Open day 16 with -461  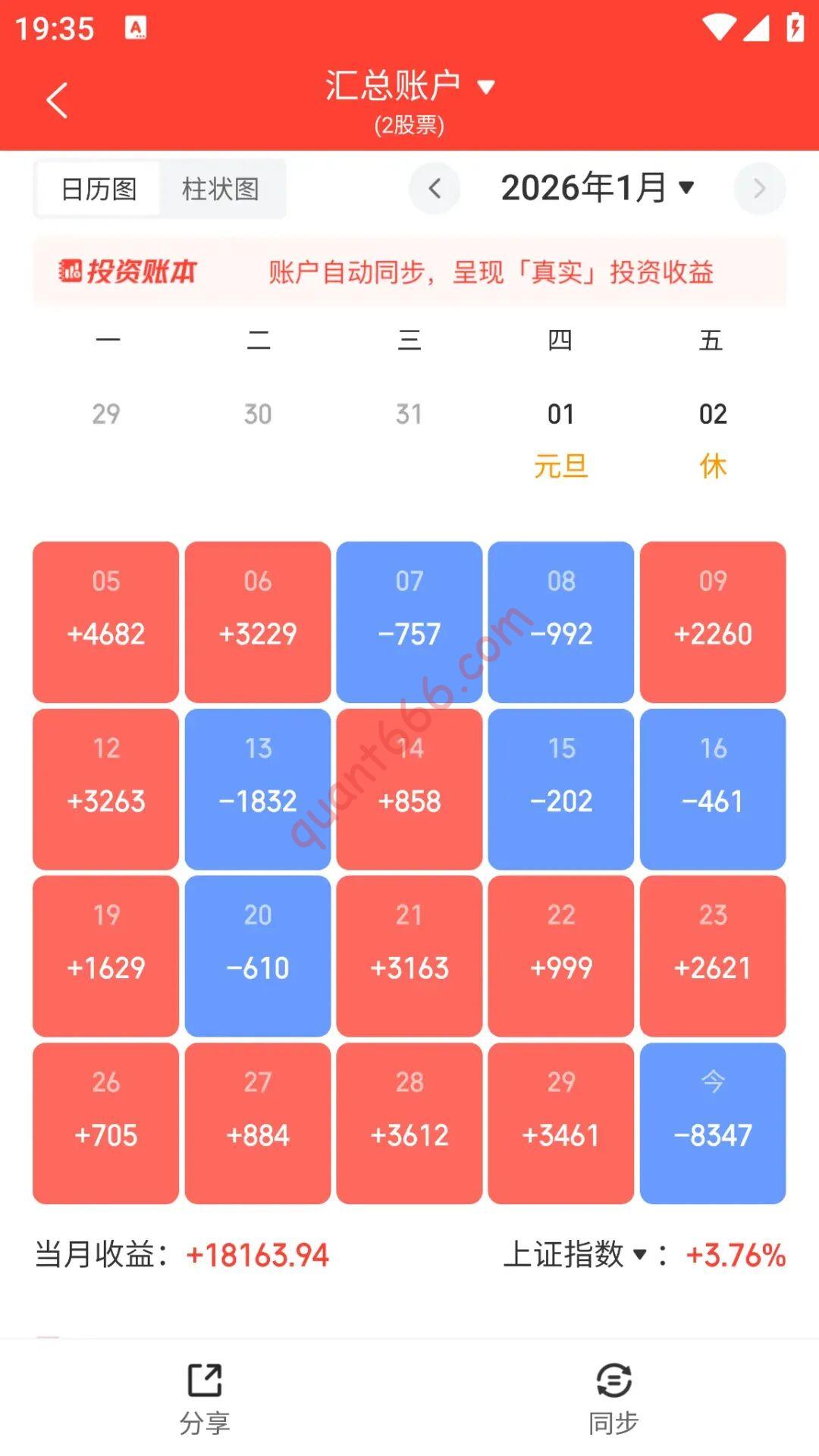[713, 789]
